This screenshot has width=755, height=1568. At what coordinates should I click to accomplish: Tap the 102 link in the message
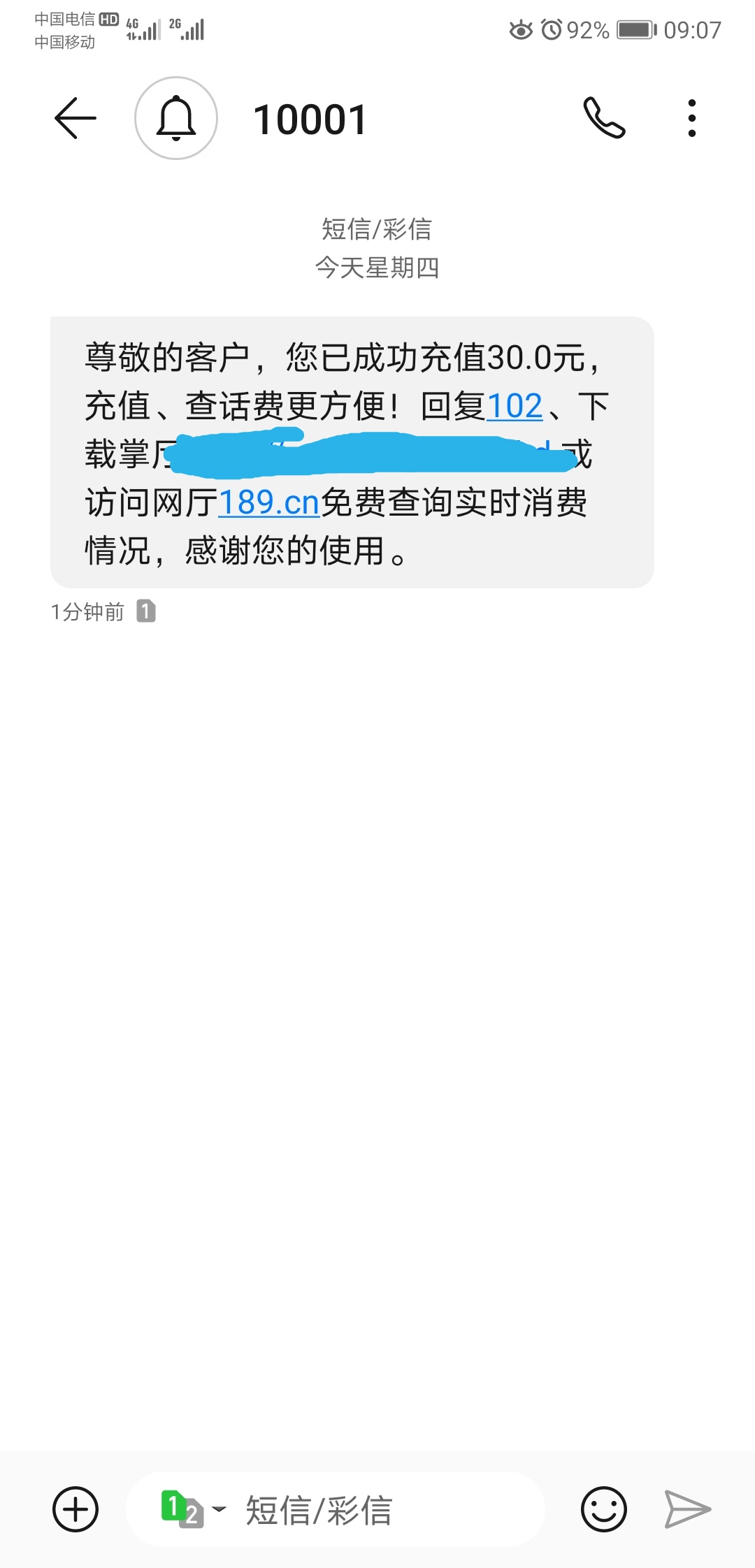[x=515, y=406]
